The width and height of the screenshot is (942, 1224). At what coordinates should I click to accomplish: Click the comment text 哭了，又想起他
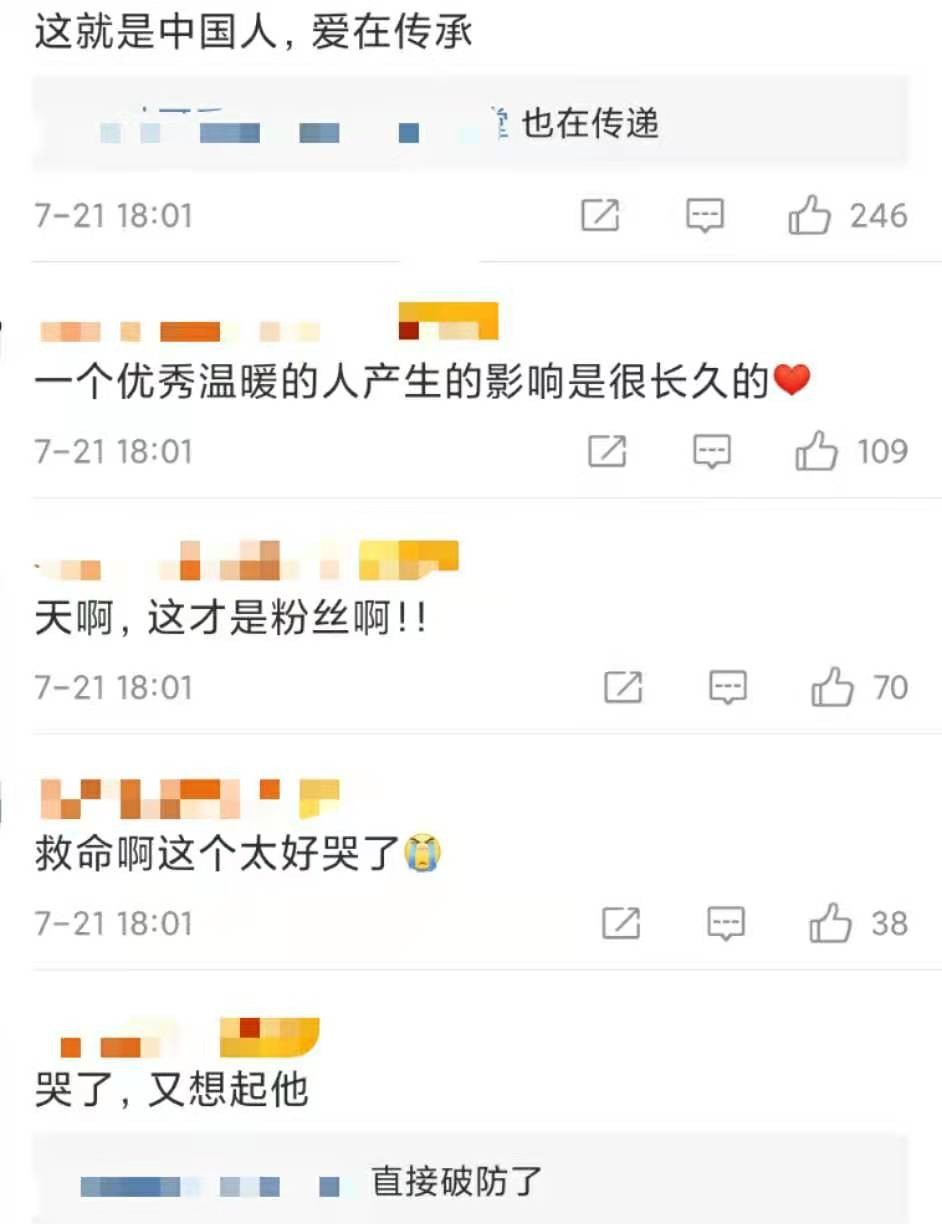pyautogui.click(x=170, y=1089)
